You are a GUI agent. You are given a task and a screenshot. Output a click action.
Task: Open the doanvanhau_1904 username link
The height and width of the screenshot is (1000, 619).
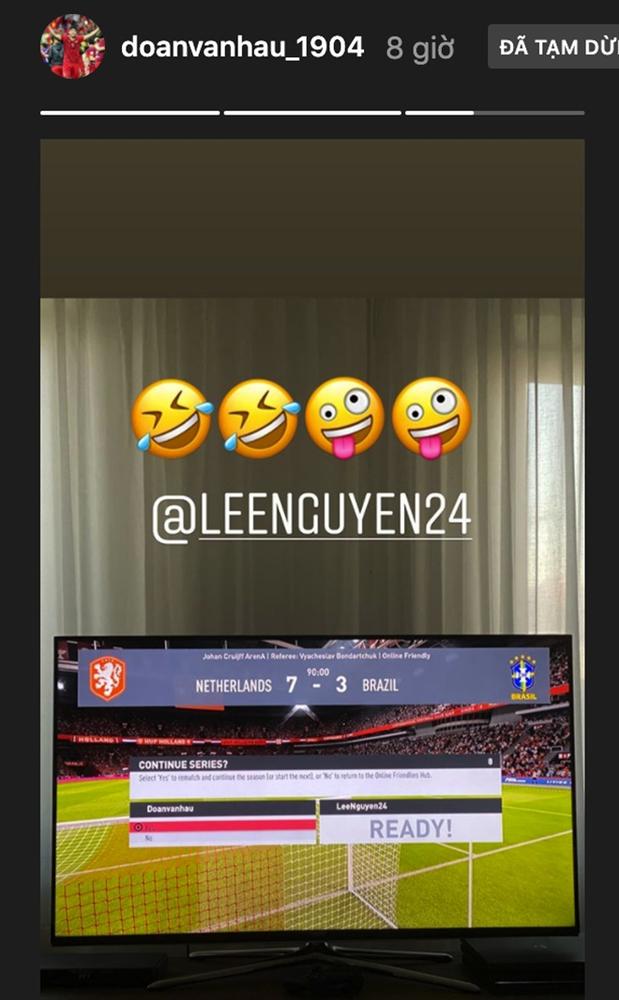[242, 47]
